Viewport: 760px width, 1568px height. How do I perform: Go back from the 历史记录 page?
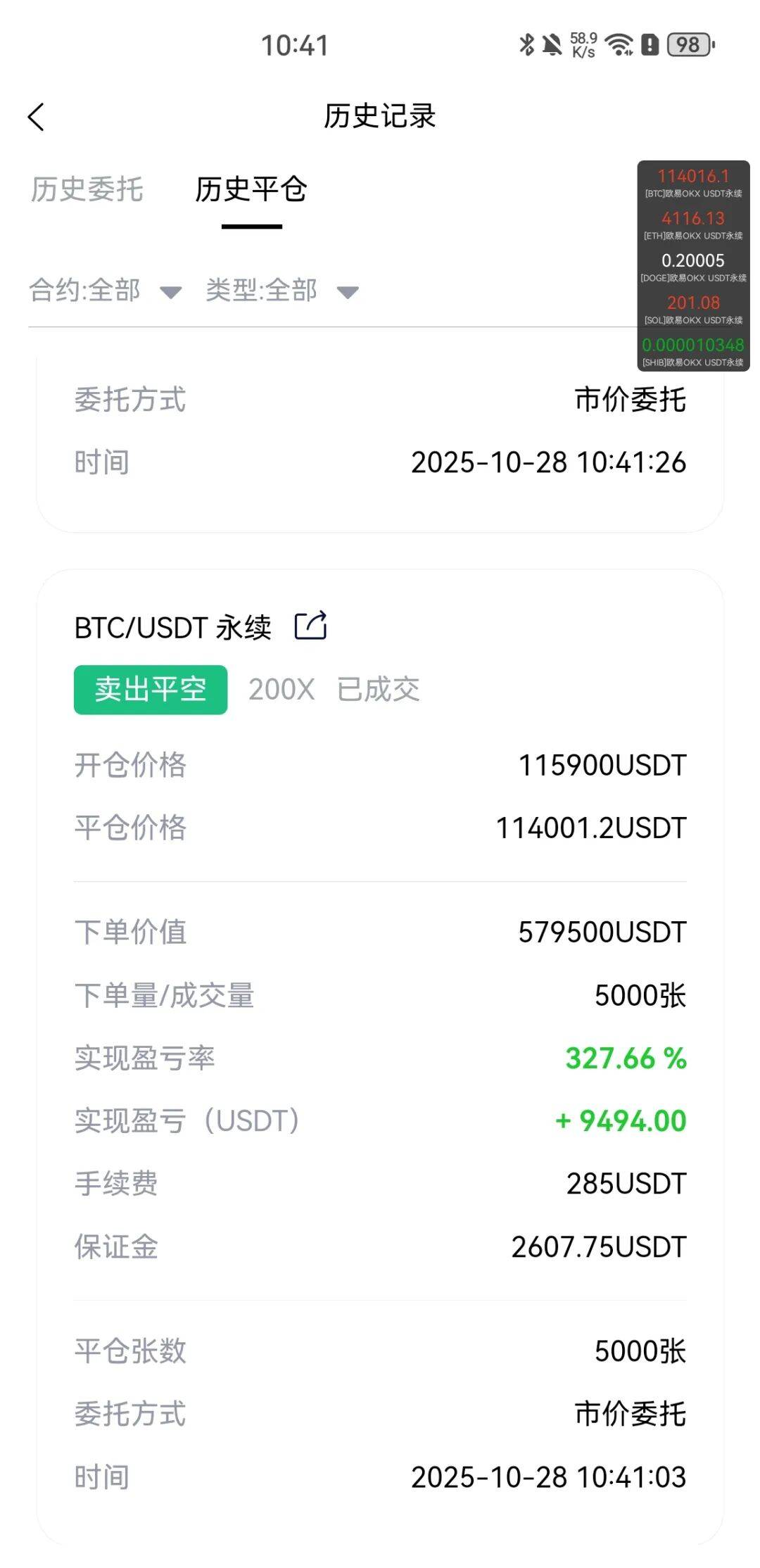pyautogui.click(x=37, y=117)
